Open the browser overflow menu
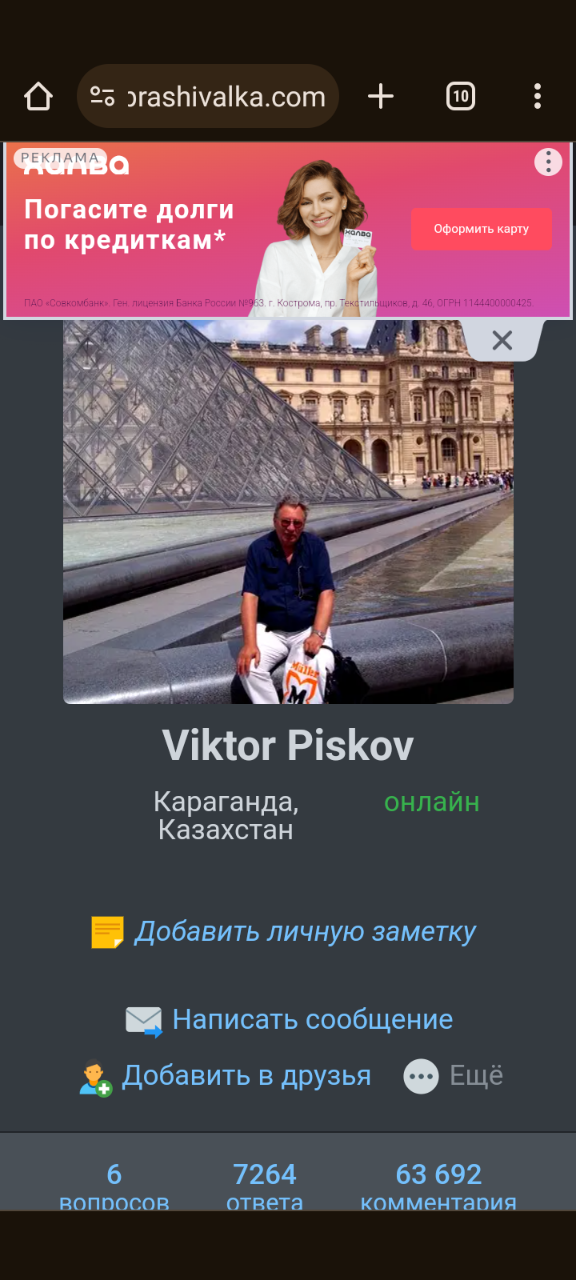This screenshot has width=576, height=1280. pos(537,97)
